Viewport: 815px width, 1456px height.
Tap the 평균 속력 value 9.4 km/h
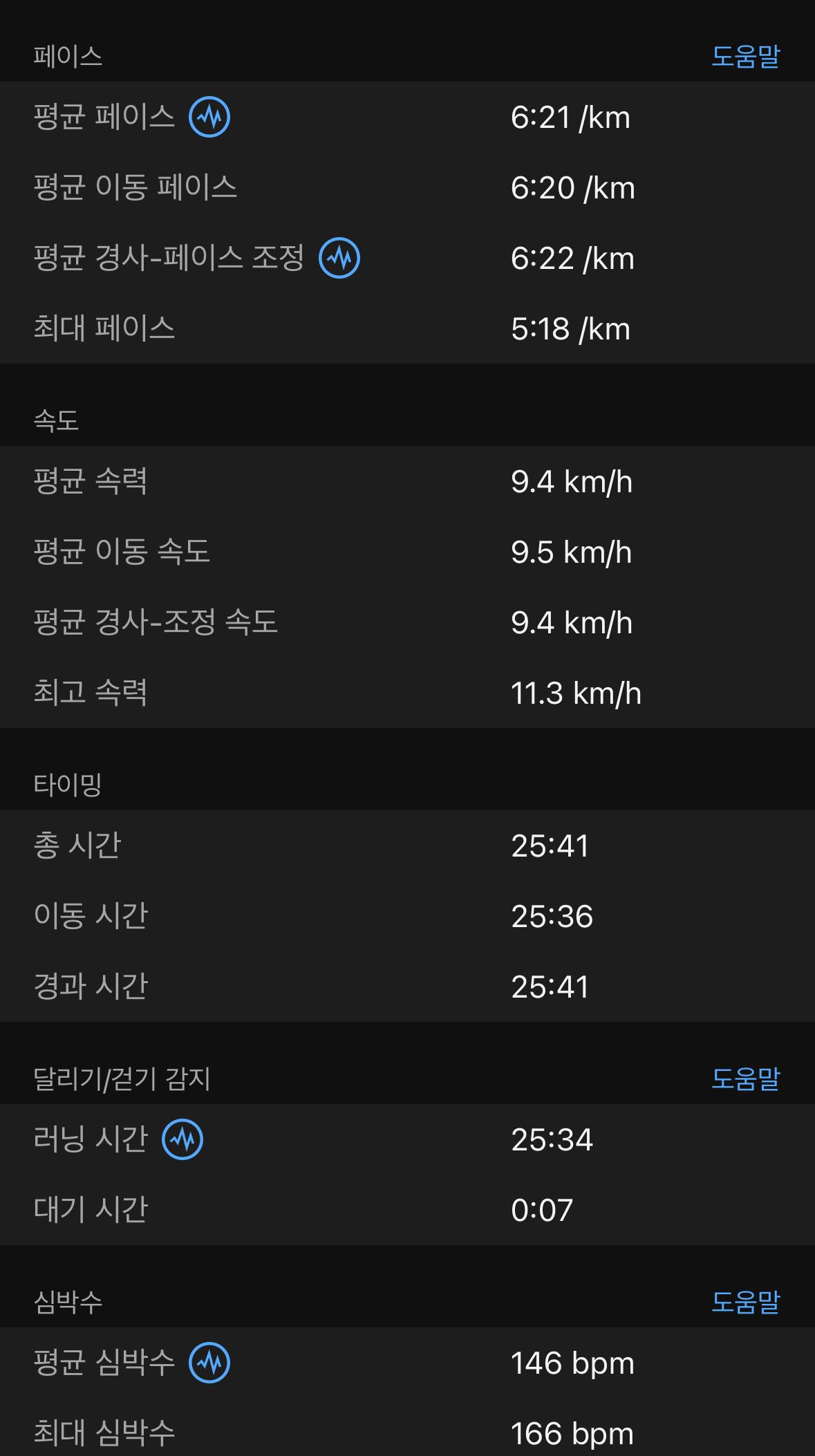pyautogui.click(x=572, y=483)
